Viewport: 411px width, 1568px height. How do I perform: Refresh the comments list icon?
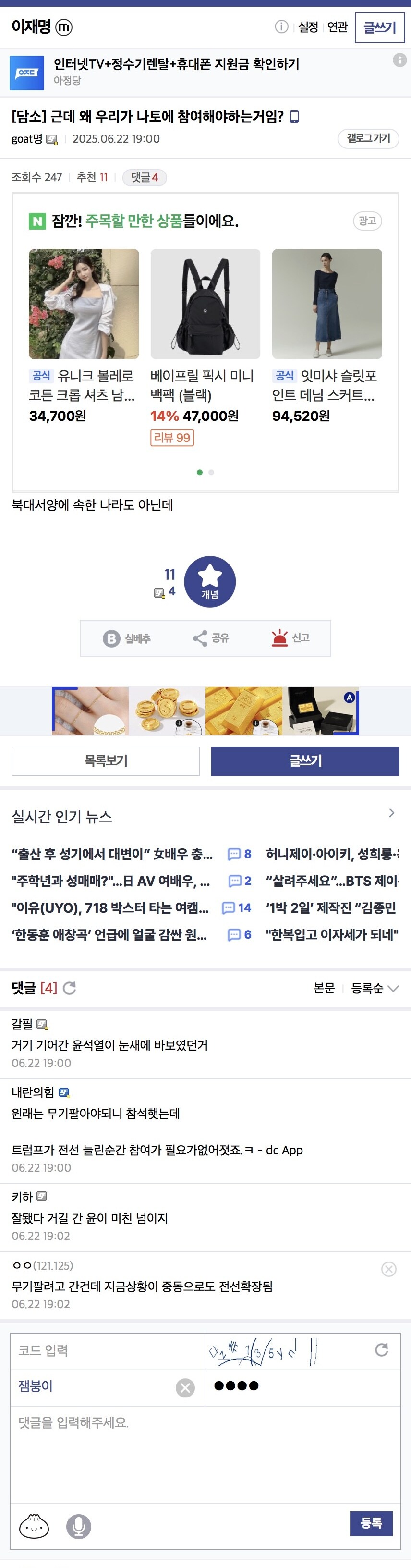tap(70, 988)
